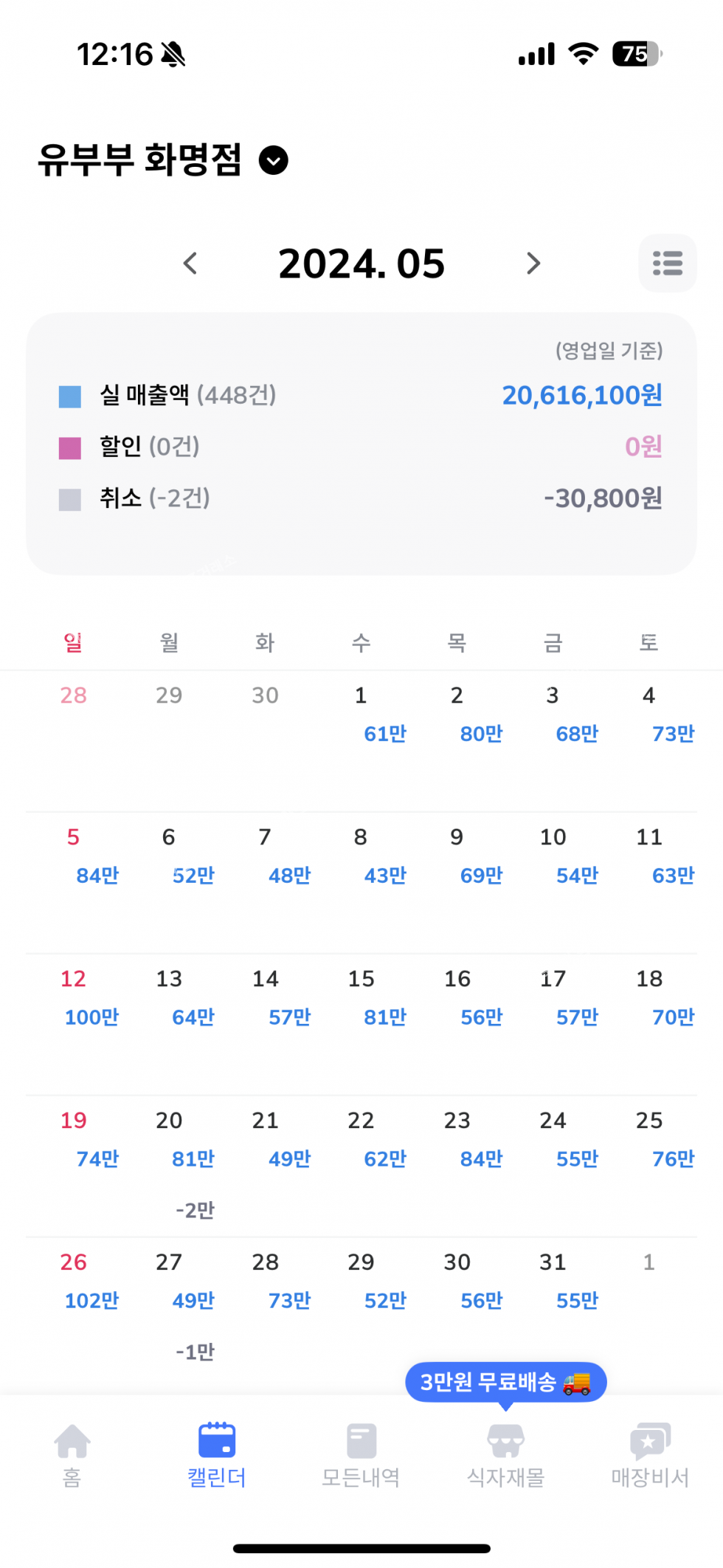Go to the previous month
Viewport: 723px width, 1568px height.
[x=190, y=264]
